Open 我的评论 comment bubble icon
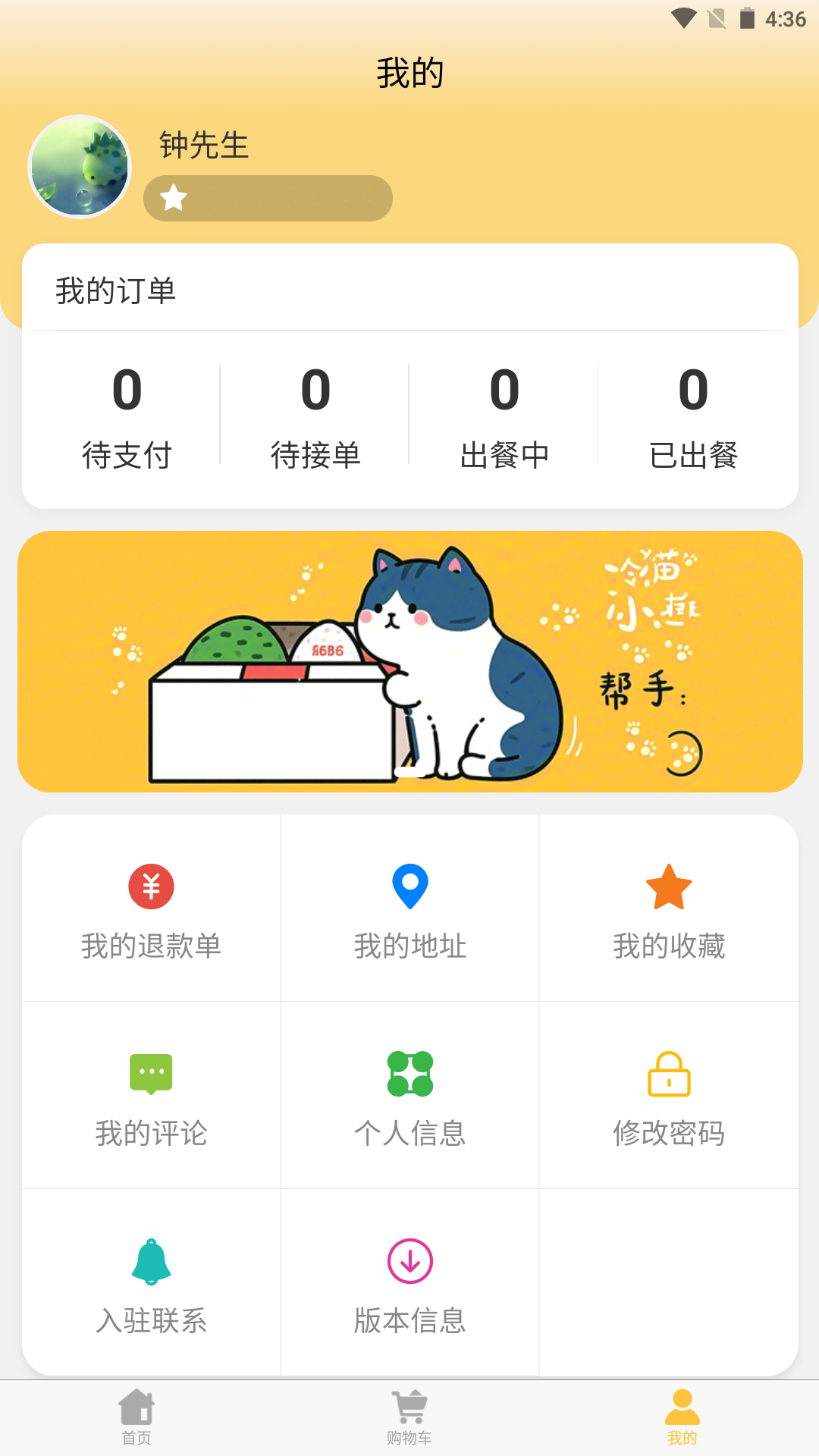The height and width of the screenshot is (1456, 819). point(151,1073)
